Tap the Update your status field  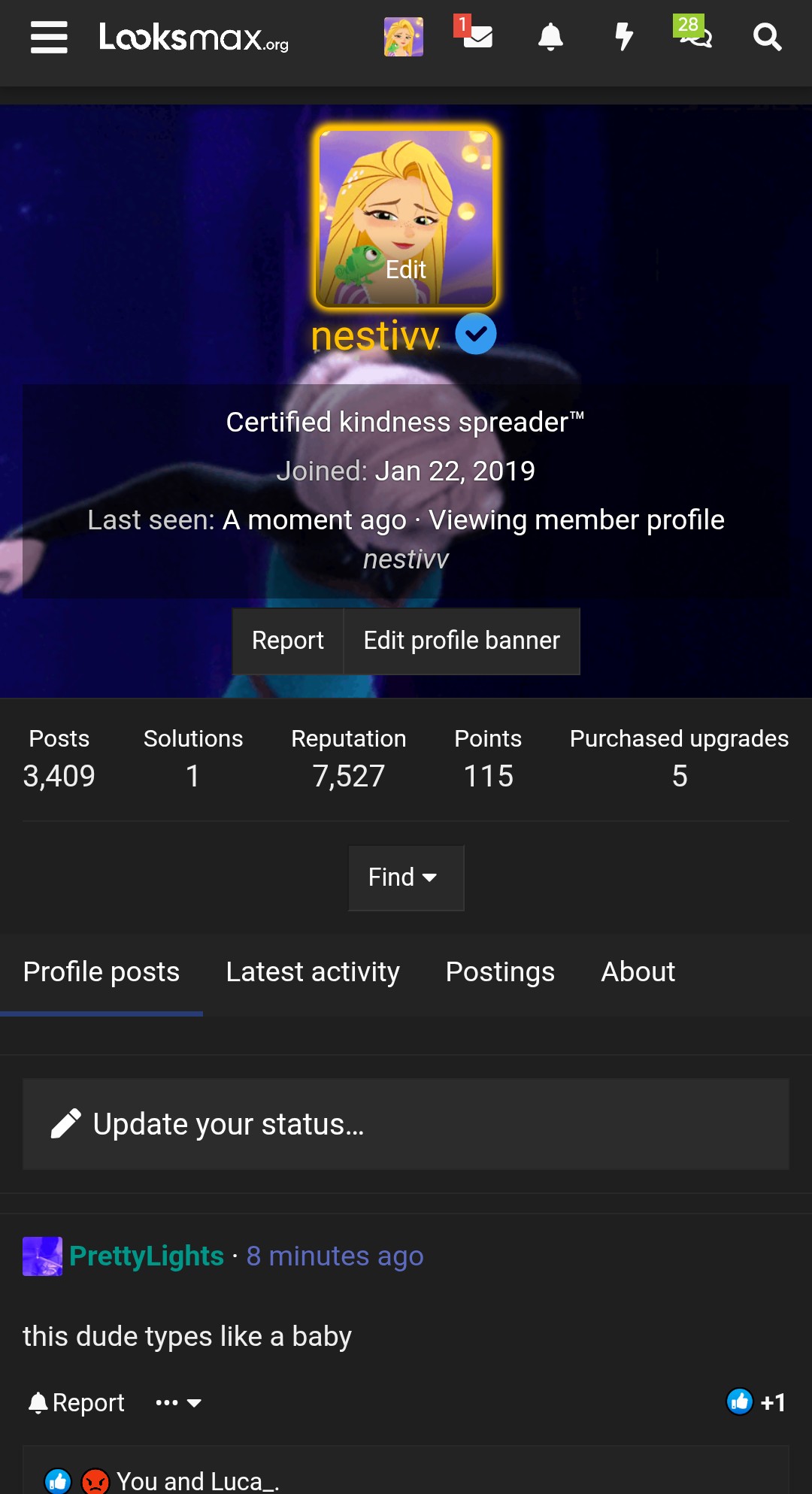pos(406,1124)
